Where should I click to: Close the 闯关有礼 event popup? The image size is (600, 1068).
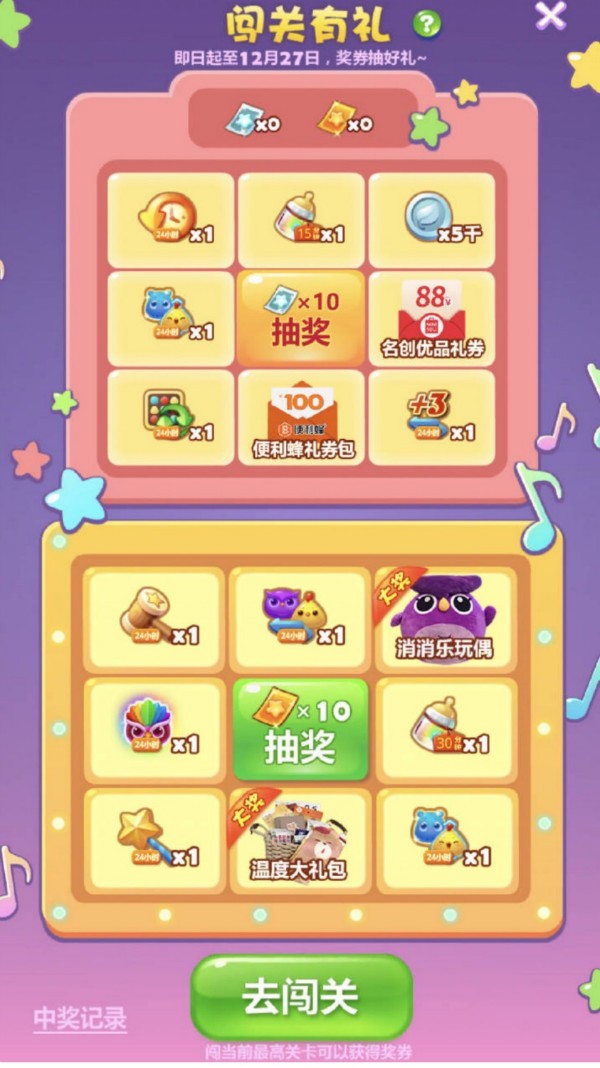coord(550,14)
